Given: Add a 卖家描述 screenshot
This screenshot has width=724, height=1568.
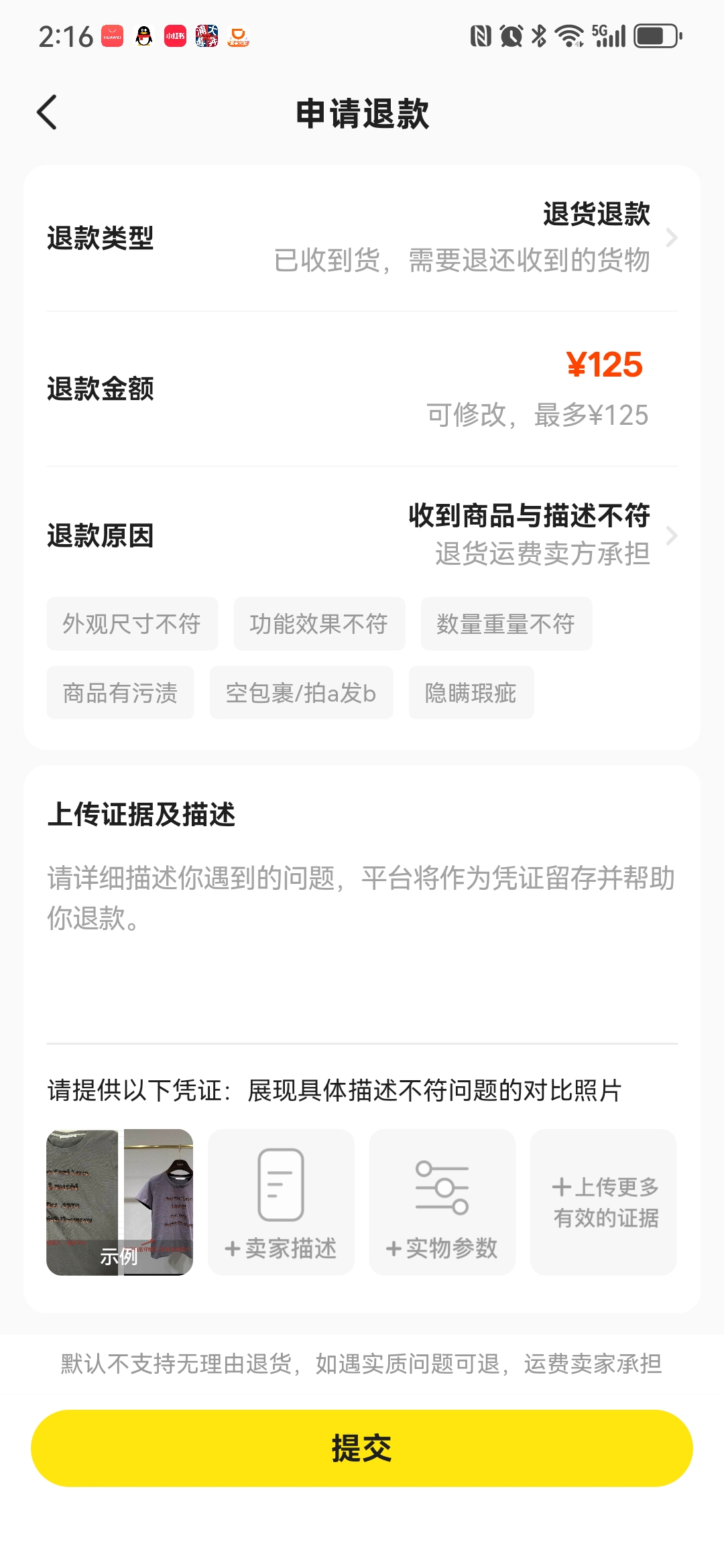Looking at the screenshot, I should pos(281,1202).
